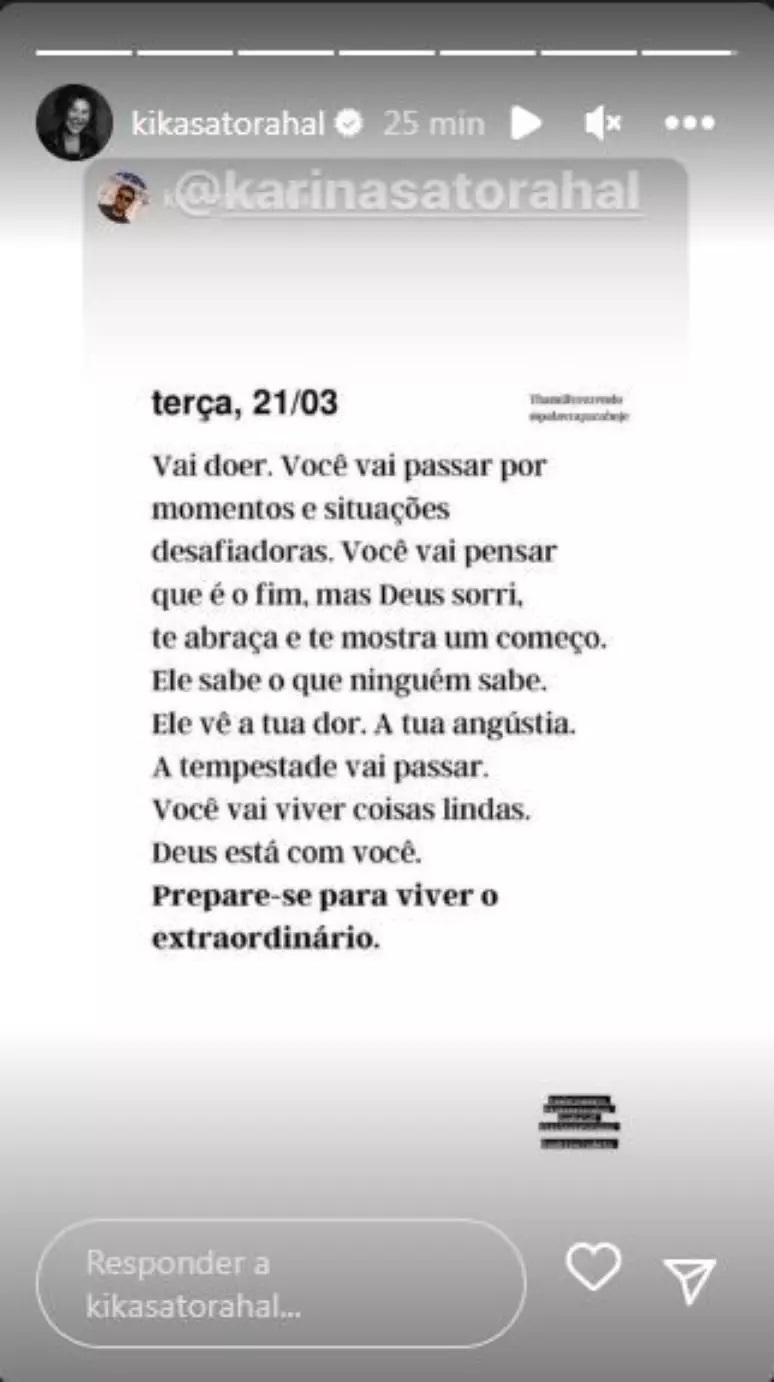Screen dimensions: 774x1382
Task: Open kikasatorahal username profile
Action: click(x=229, y=123)
